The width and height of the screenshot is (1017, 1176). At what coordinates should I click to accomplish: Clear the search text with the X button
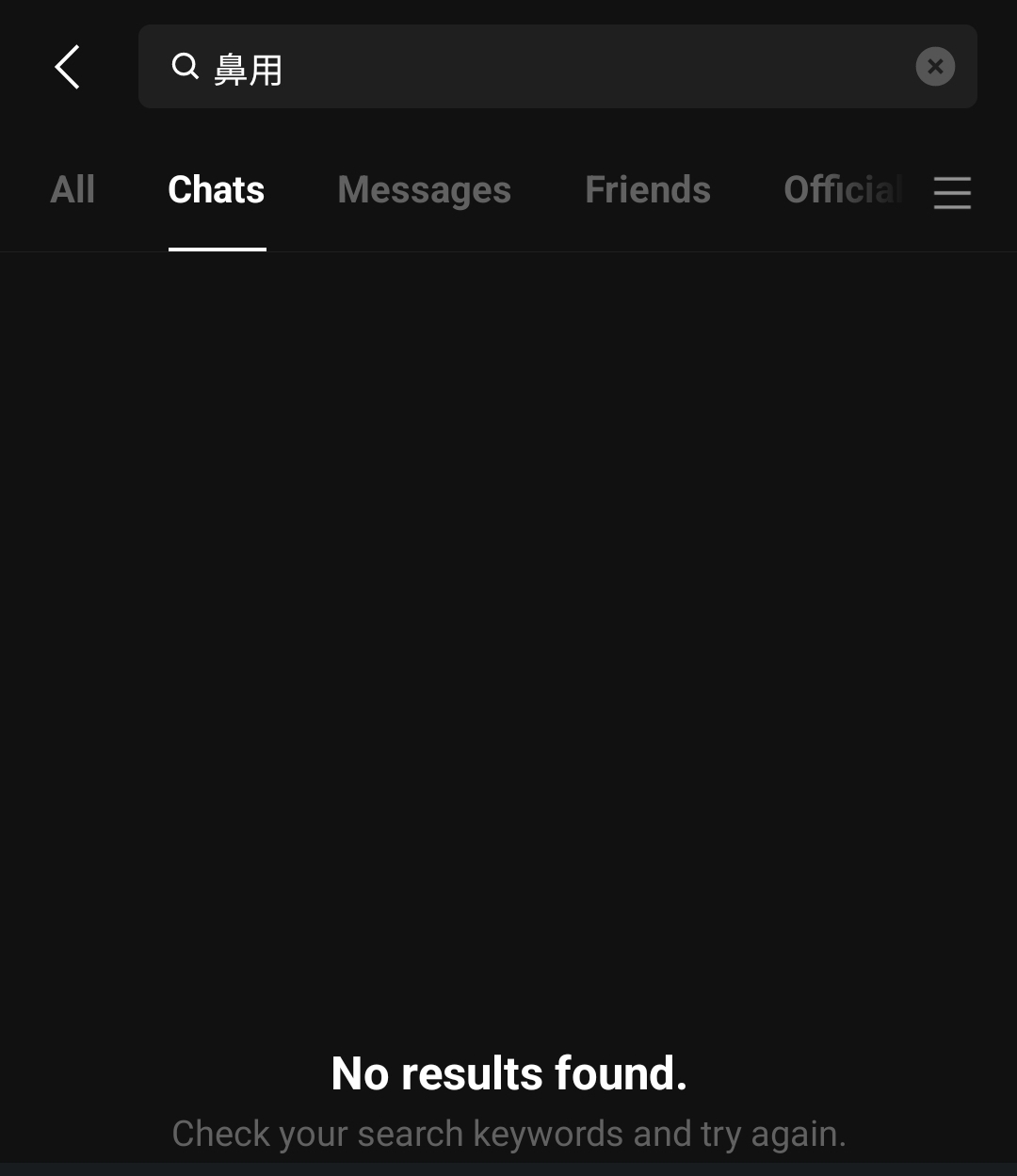click(935, 67)
